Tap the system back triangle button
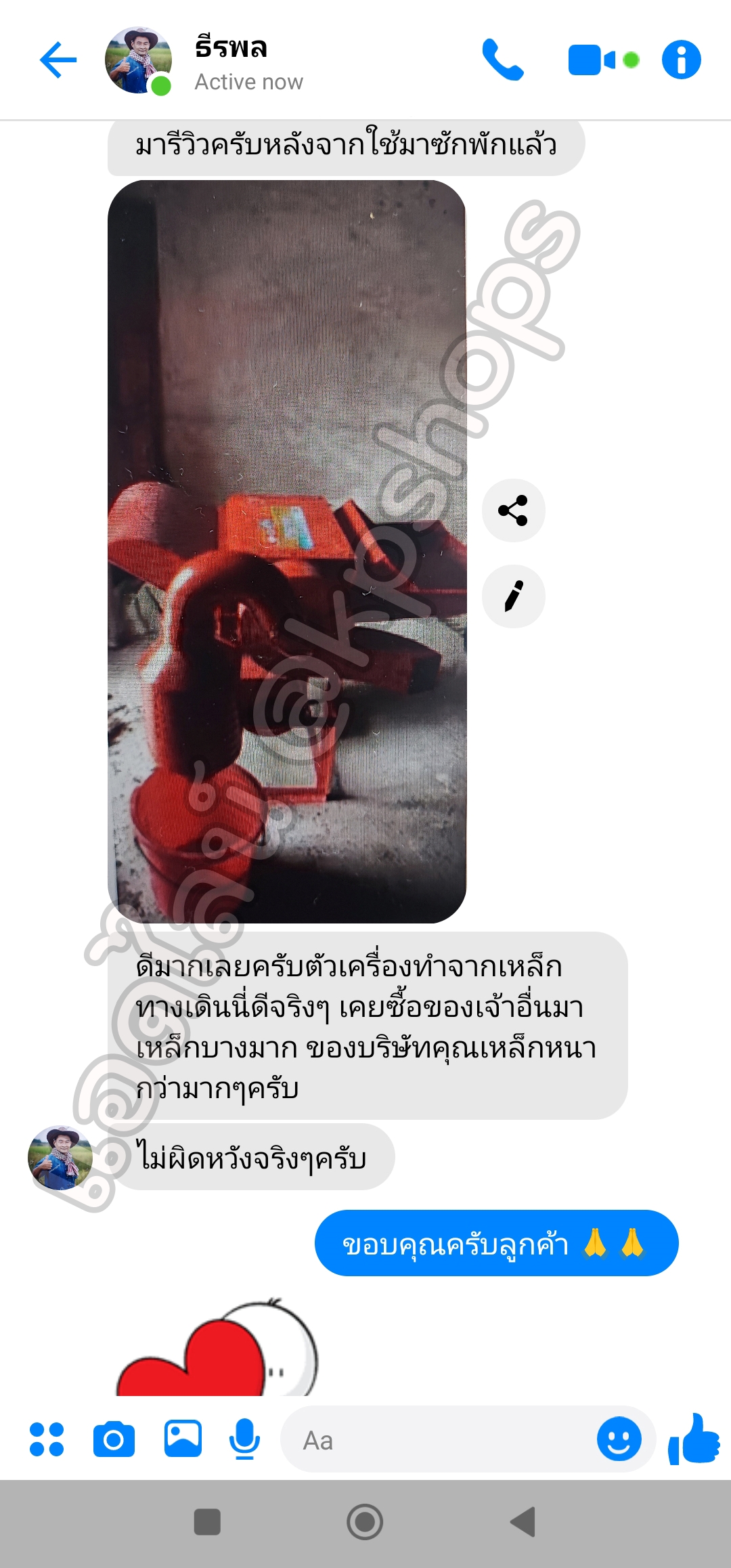The height and width of the screenshot is (1568, 731). (523, 1522)
